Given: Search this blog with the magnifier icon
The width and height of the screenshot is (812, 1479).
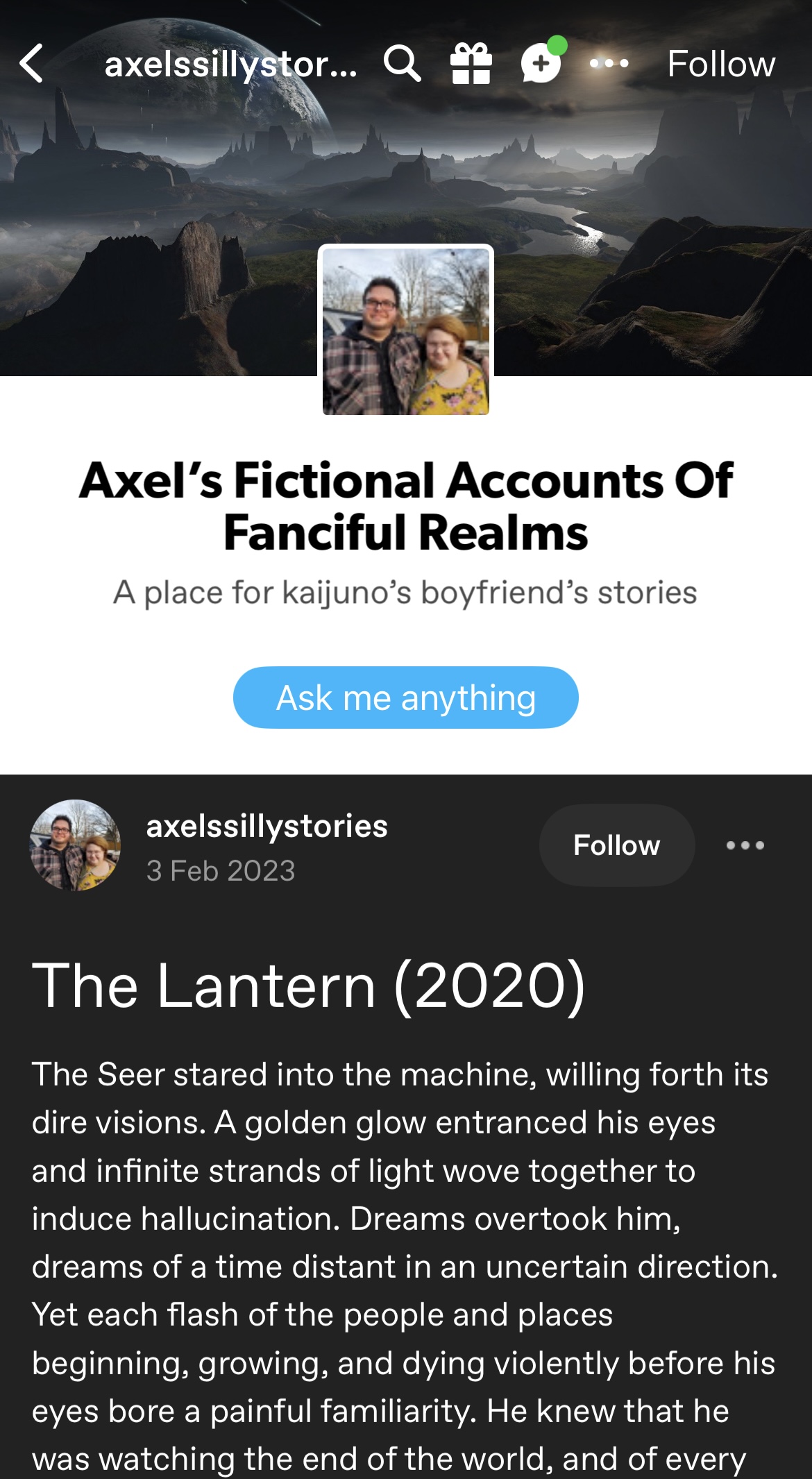Looking at the screenshot, I should pos(403,64).
